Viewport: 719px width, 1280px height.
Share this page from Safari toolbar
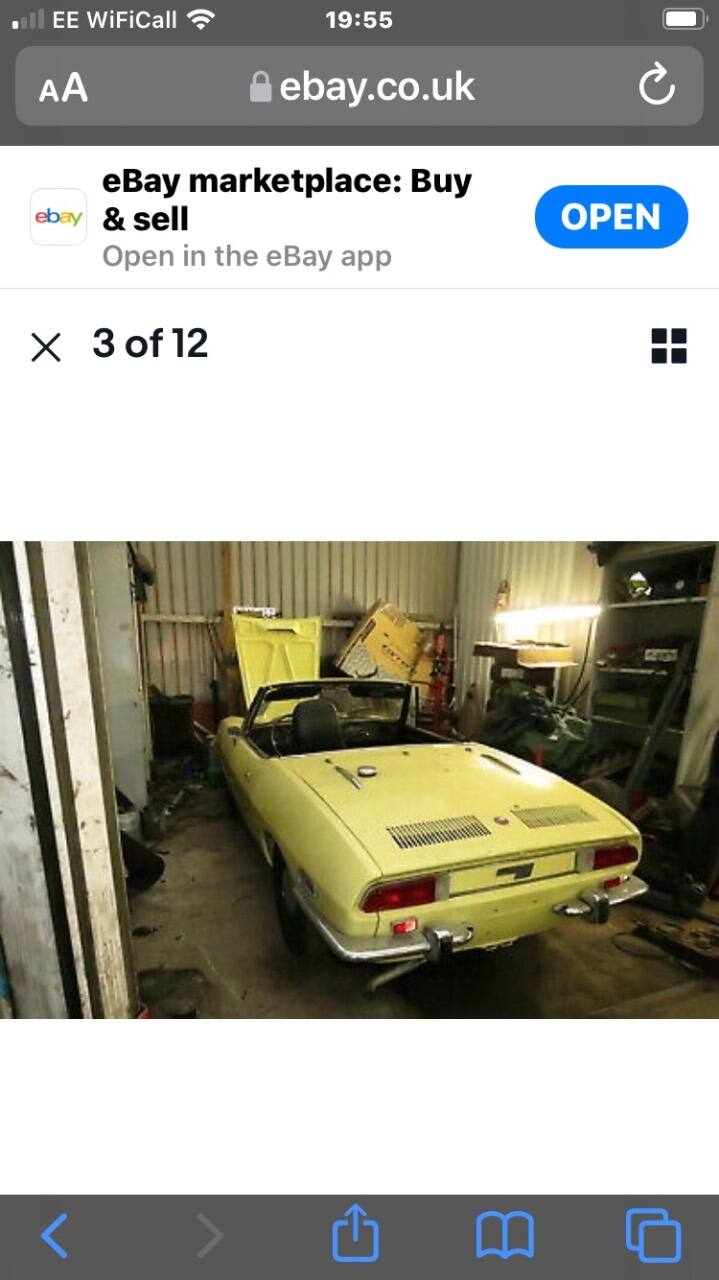tap(355, 1233)
